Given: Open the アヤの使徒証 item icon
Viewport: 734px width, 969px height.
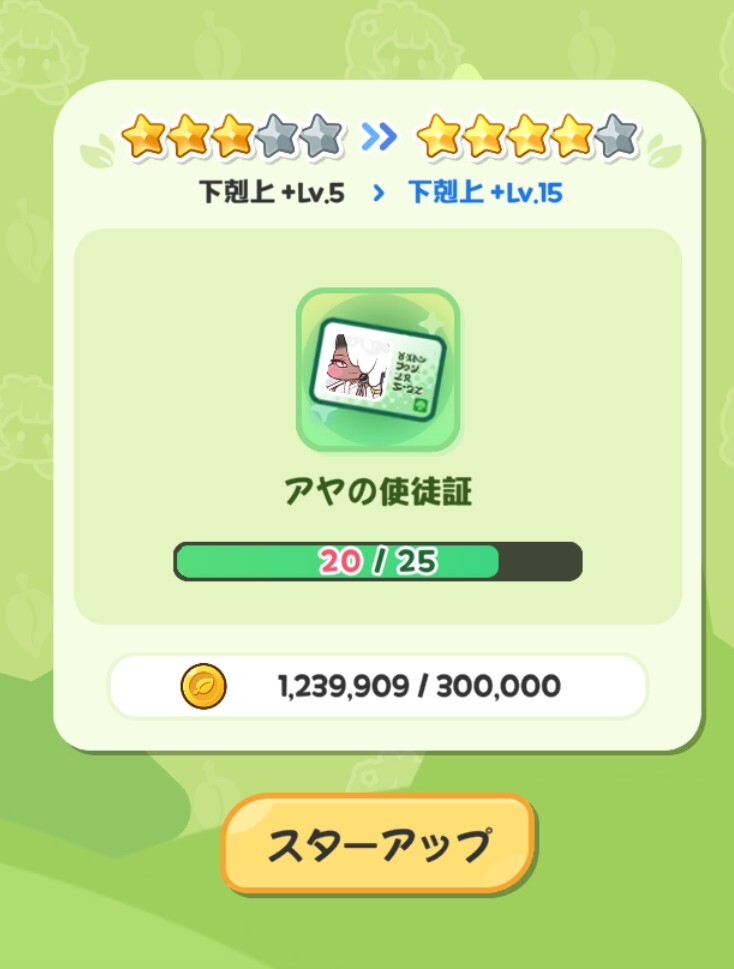Looking at the screenshot, I should coord(378,369).
